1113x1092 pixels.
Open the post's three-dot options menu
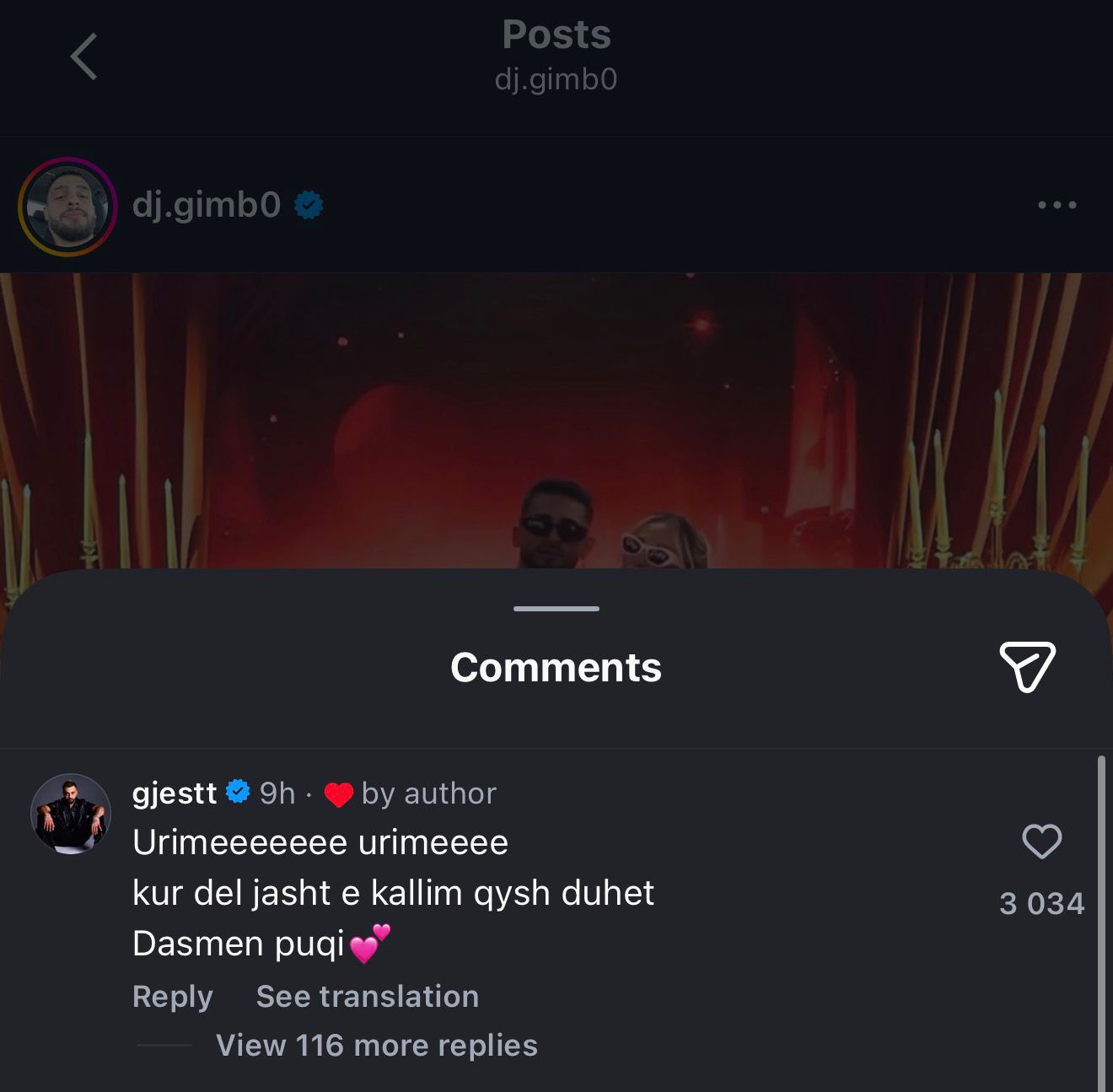tap(1057, 205)
